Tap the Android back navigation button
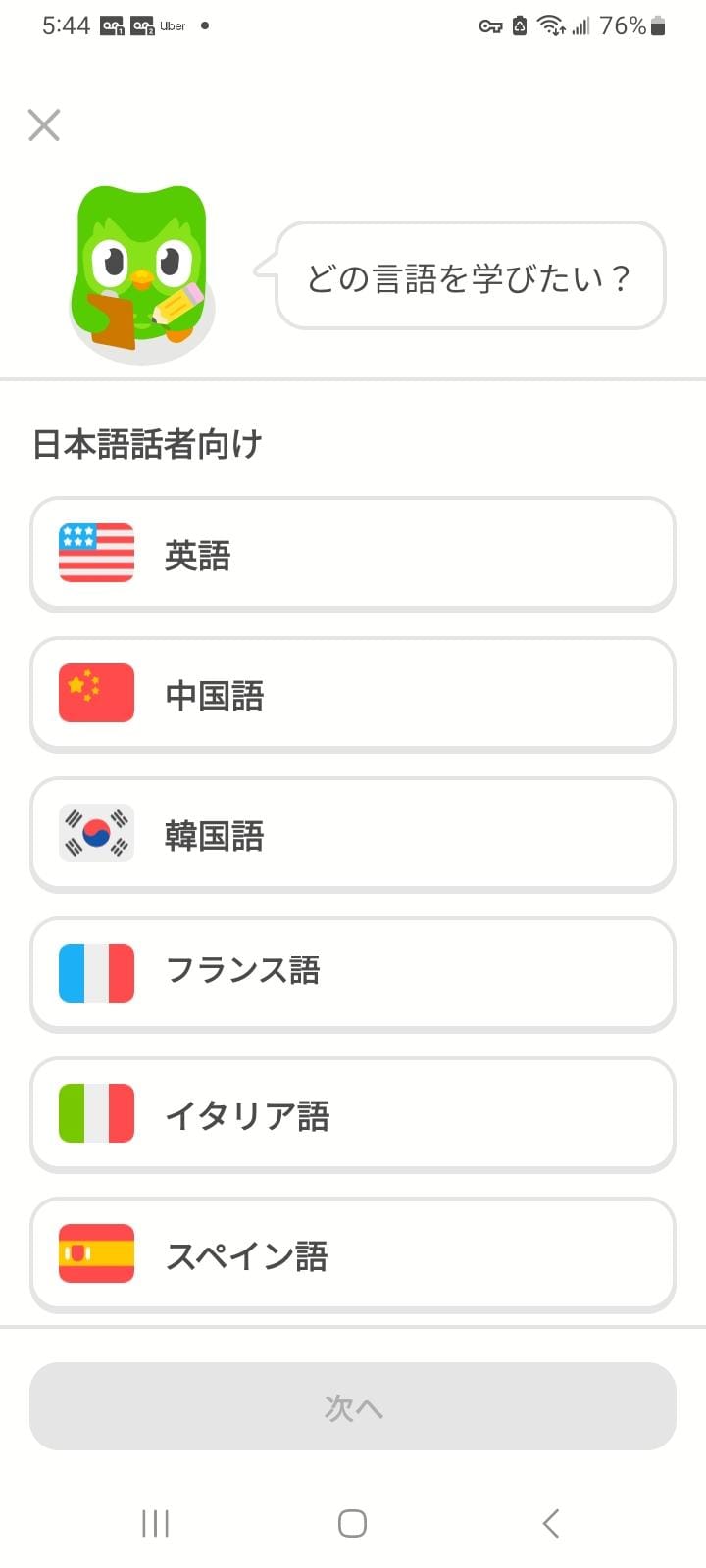Screen dimensions: 706x1568 click(549, 1523)
